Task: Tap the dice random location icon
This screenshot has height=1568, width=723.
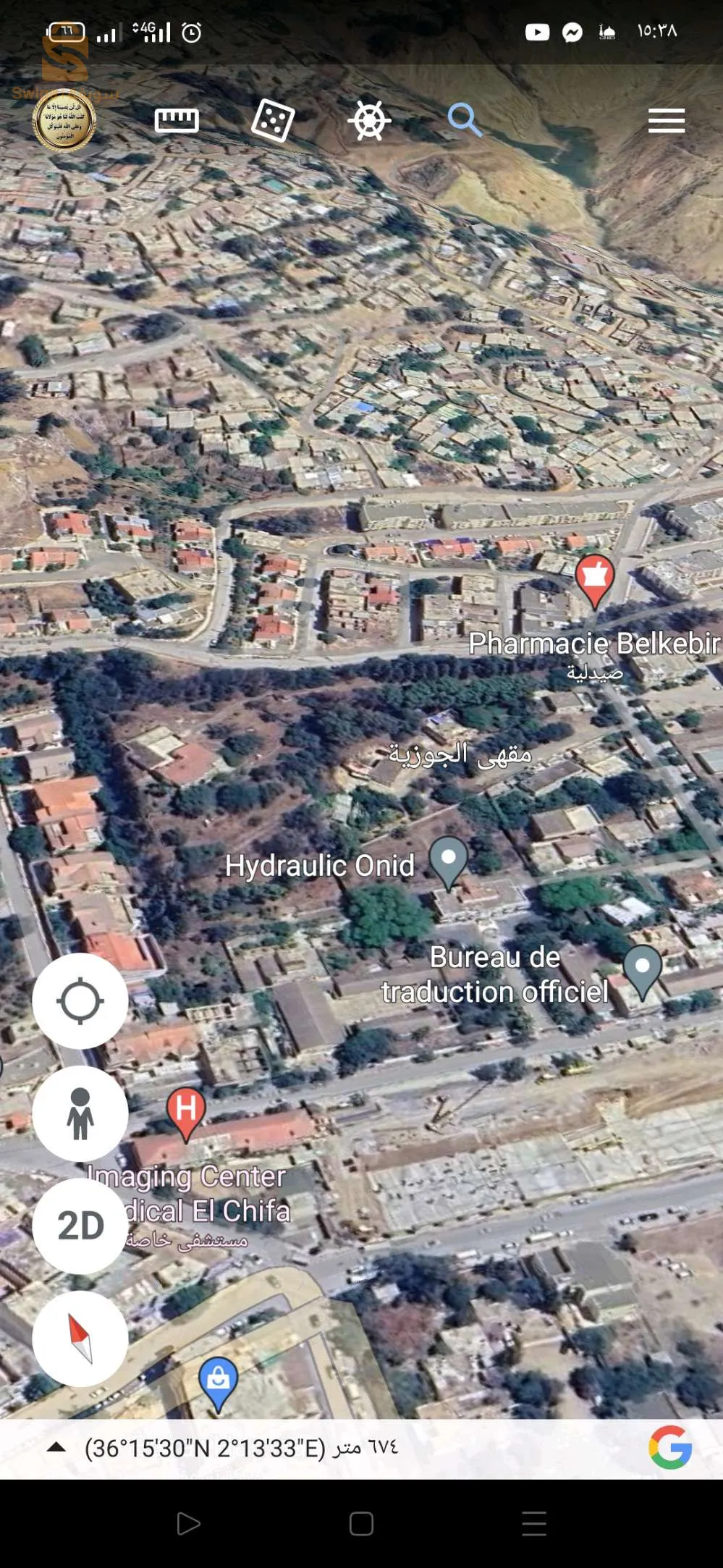Action: tap(272, 120)
